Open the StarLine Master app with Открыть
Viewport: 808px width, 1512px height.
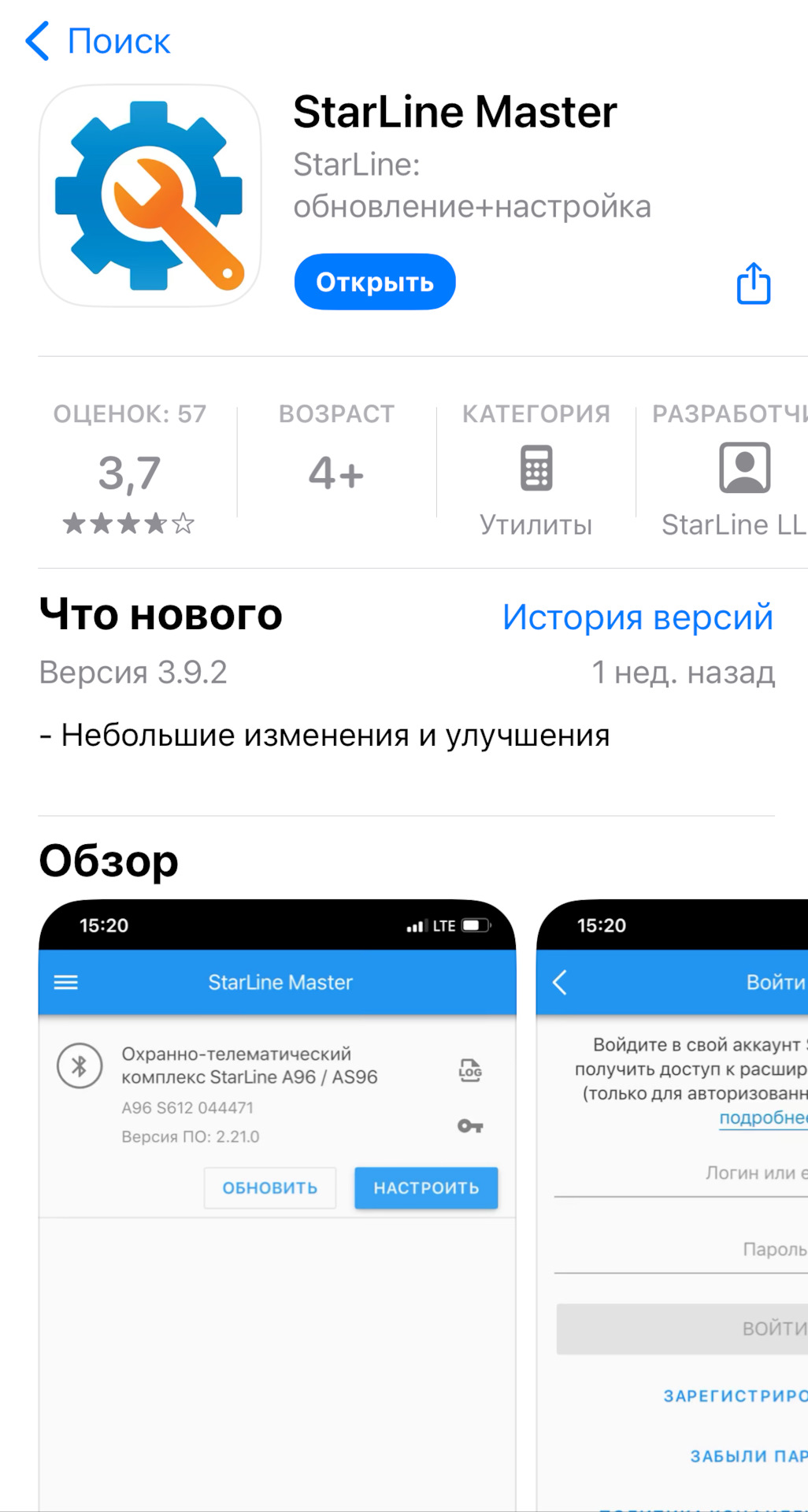tap(375, 282)
